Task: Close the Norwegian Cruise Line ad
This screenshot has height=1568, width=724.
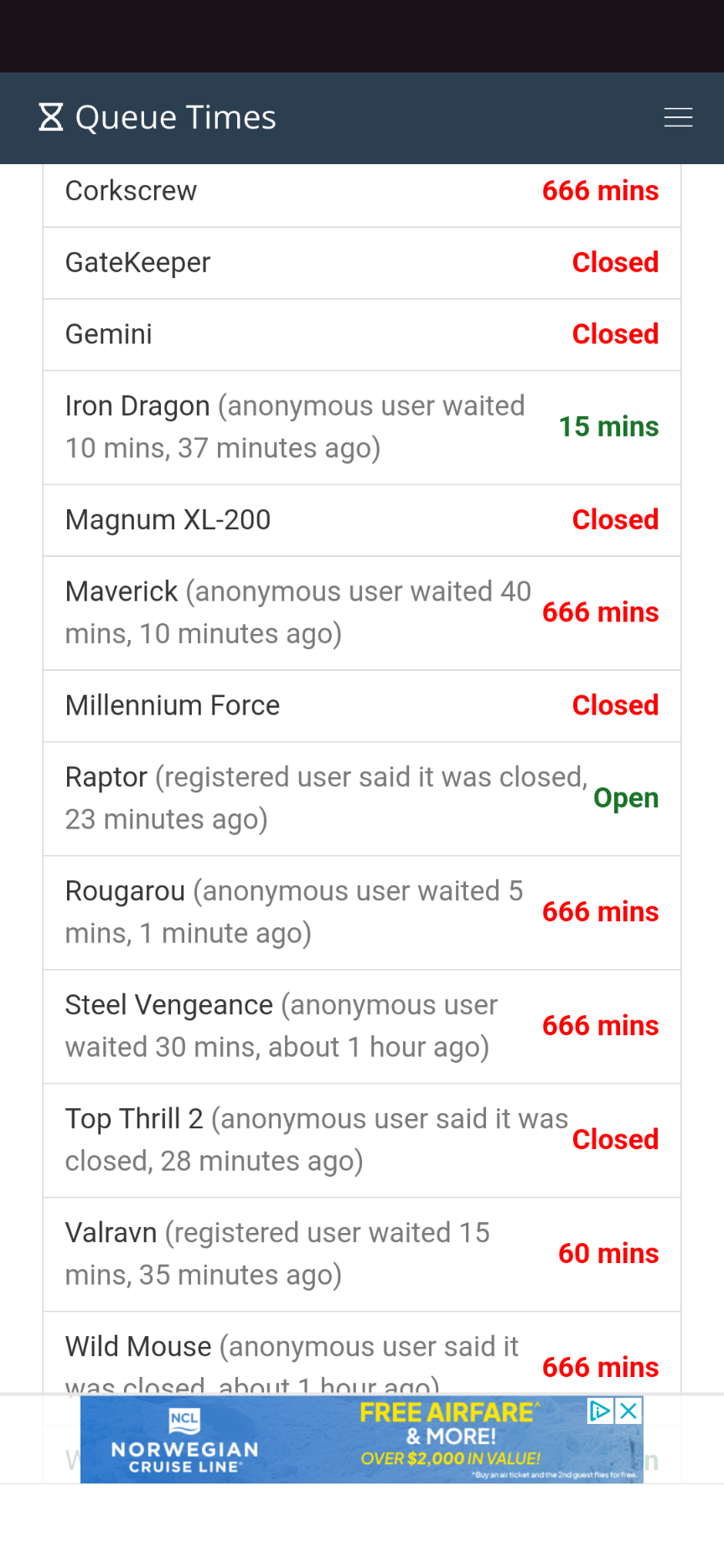Action: click(629, 1411)
